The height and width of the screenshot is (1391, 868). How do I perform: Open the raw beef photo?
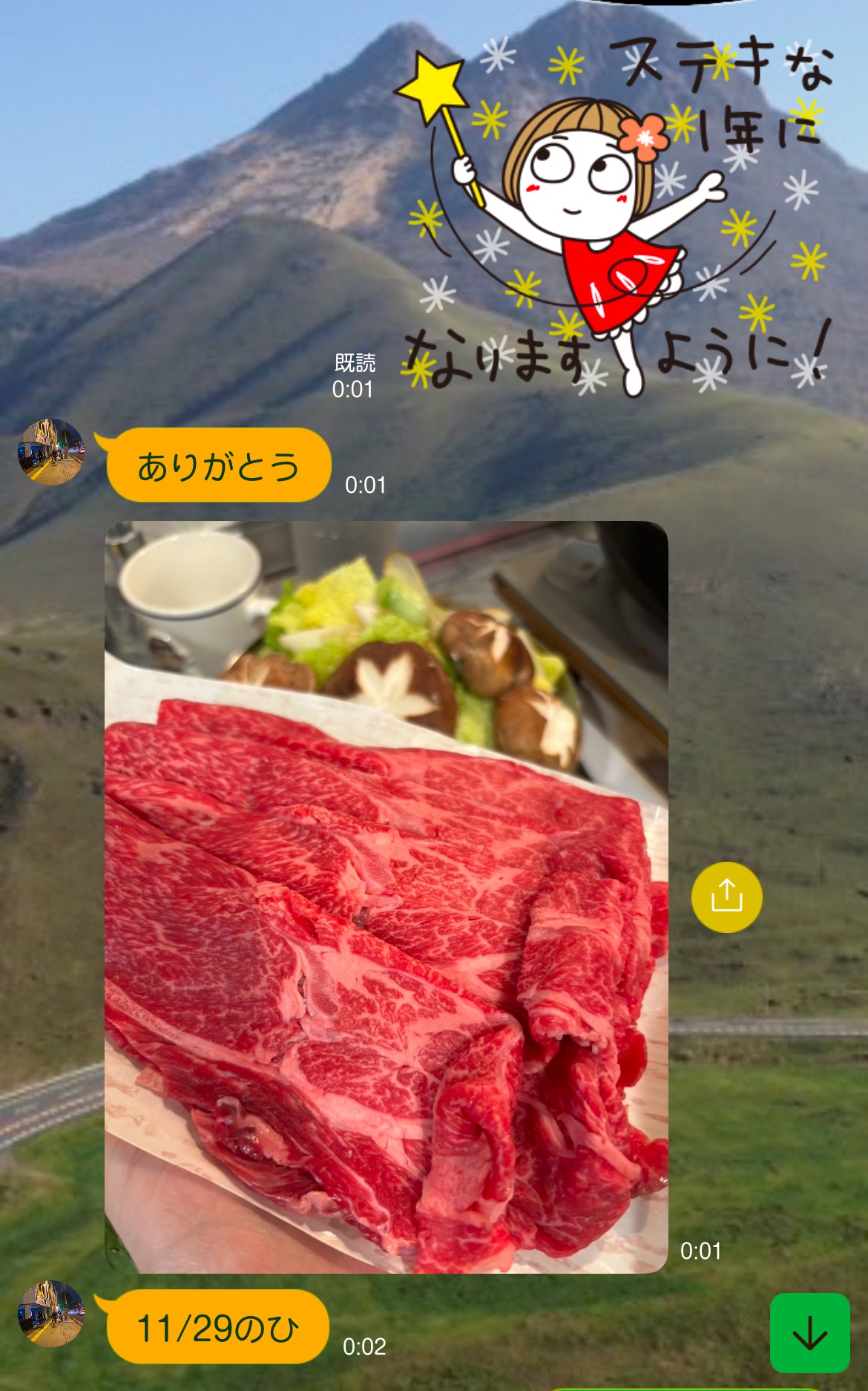pos(386,897)
